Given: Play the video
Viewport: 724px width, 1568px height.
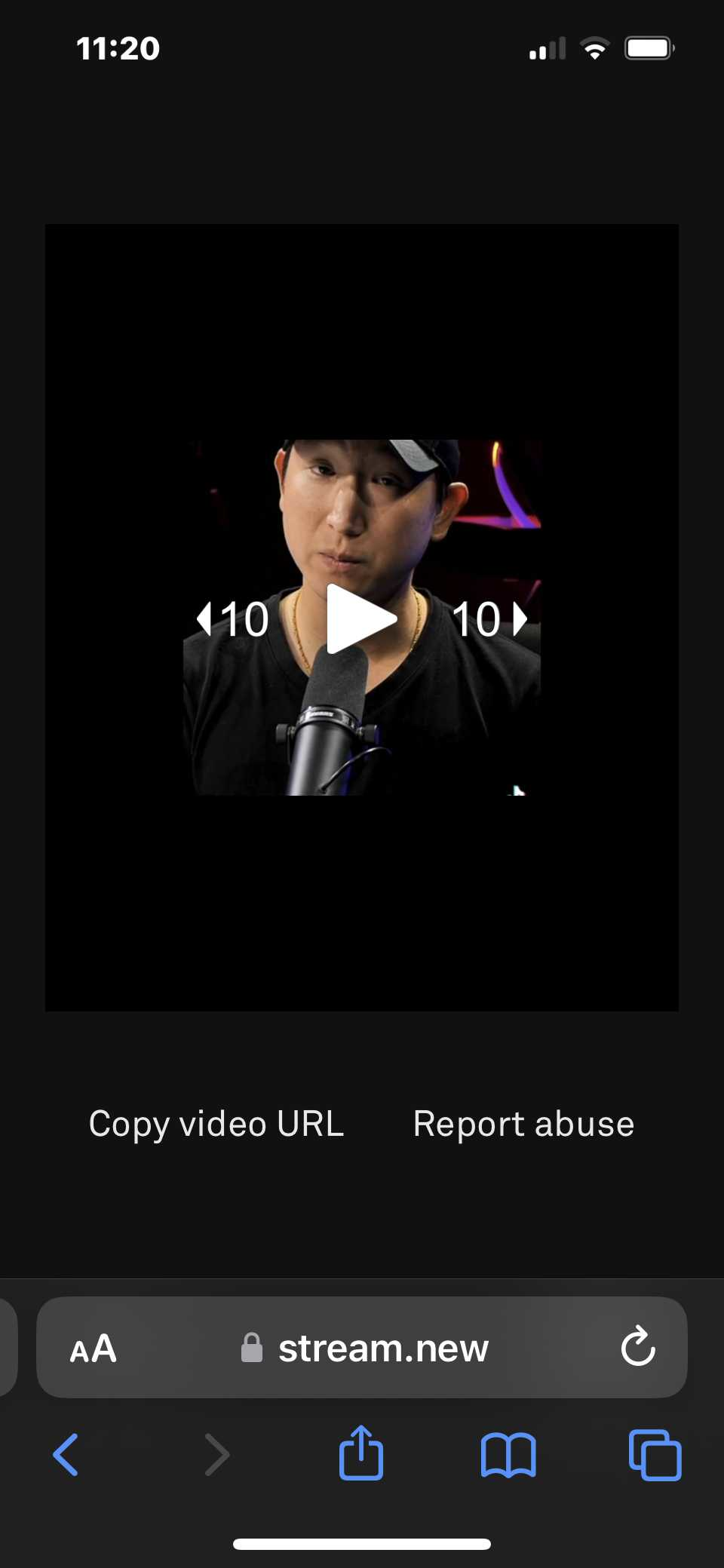Looking at the screenshot, I should (x=361, y=618).
